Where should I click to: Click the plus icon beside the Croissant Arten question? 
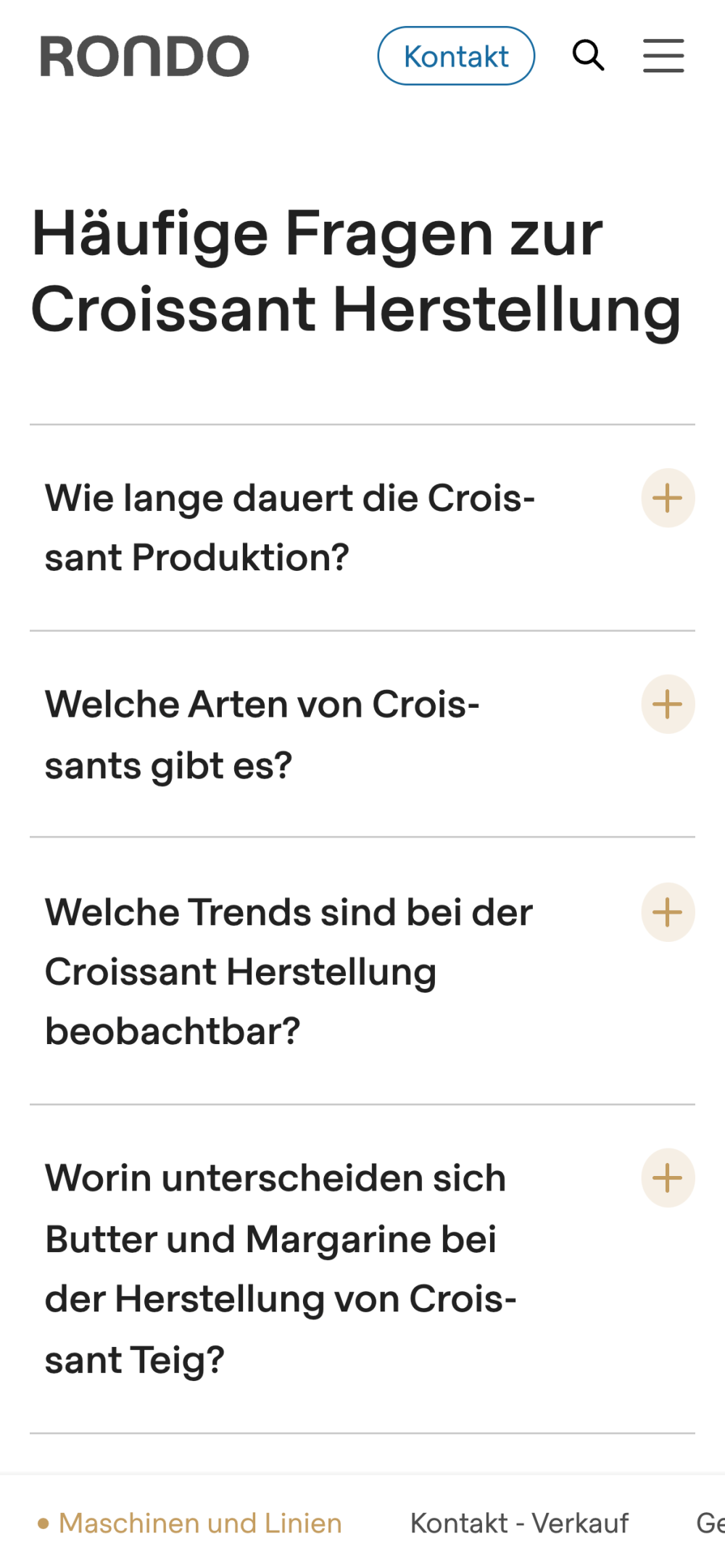tap(666, 704)
